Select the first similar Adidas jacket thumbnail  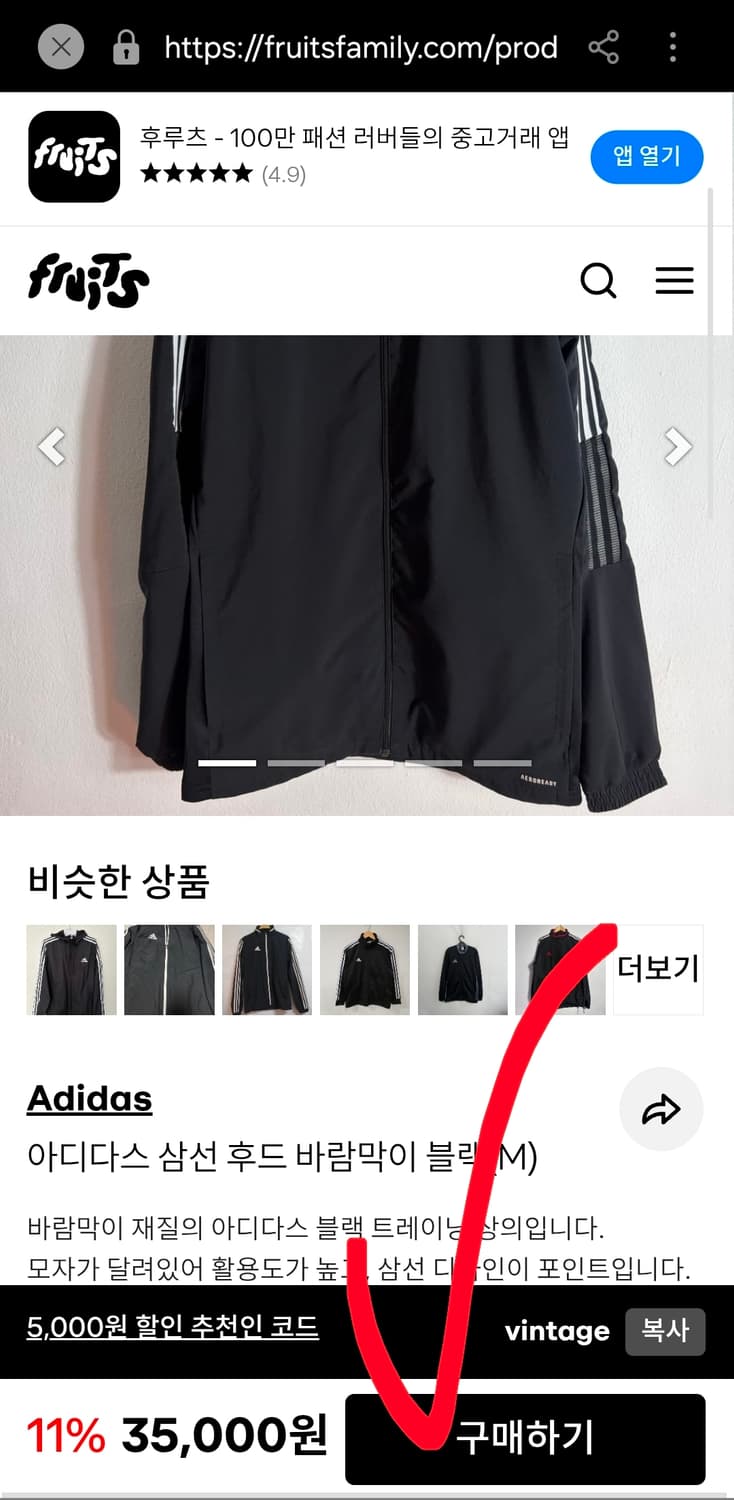coord(70,968)
